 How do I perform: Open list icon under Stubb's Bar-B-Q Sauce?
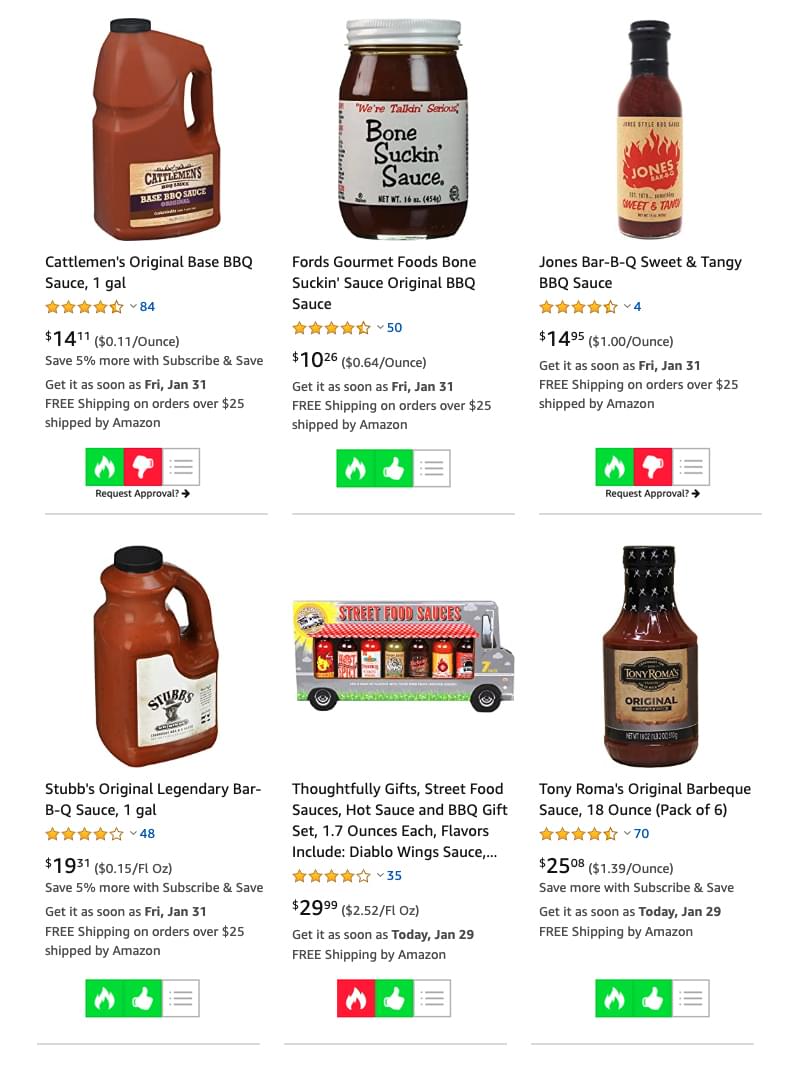181,998
